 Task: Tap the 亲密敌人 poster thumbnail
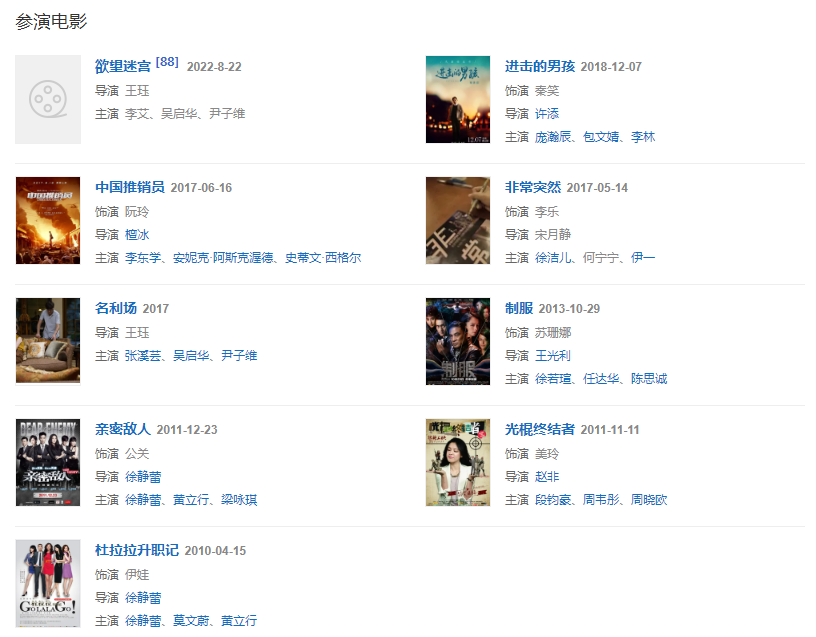(x=48, y=462)
